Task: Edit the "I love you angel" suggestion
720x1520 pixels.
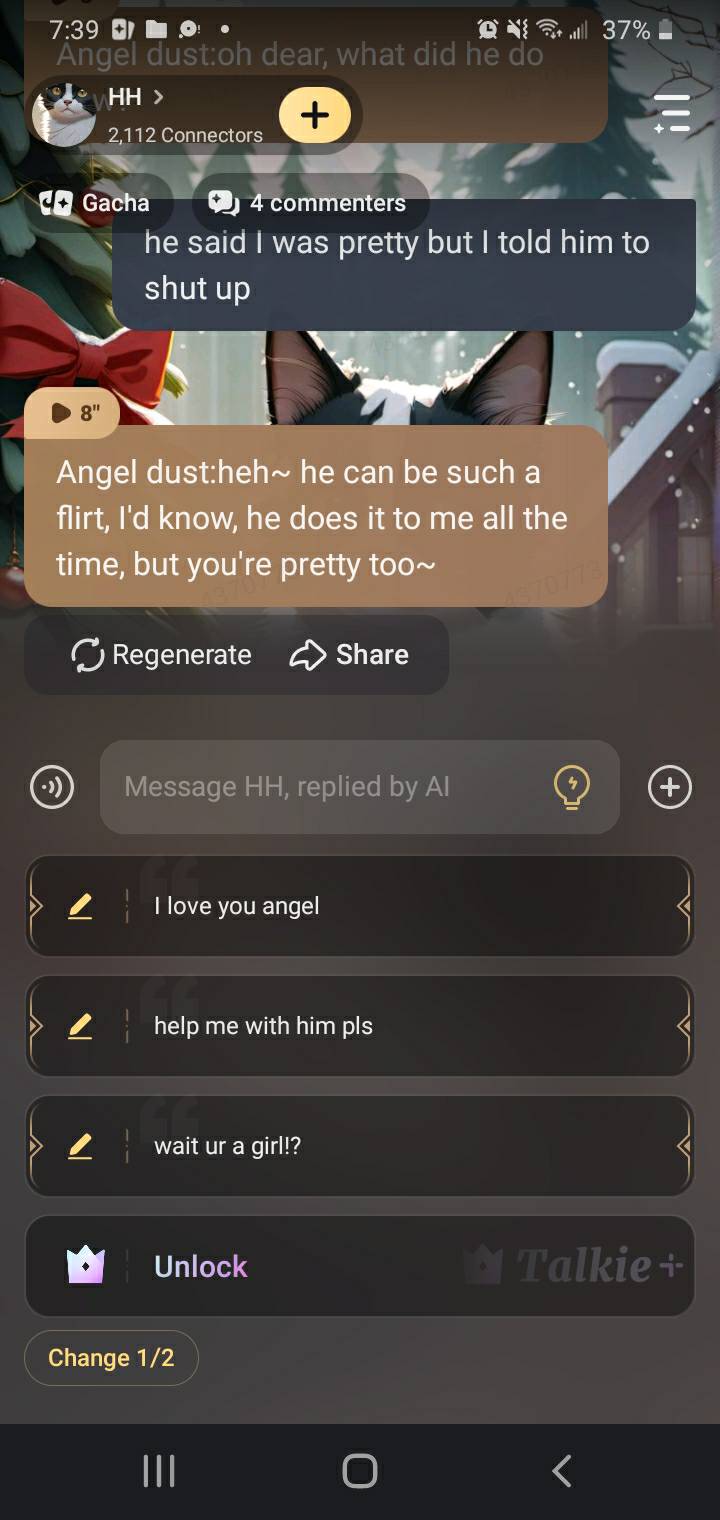Action: pos(80,906)
